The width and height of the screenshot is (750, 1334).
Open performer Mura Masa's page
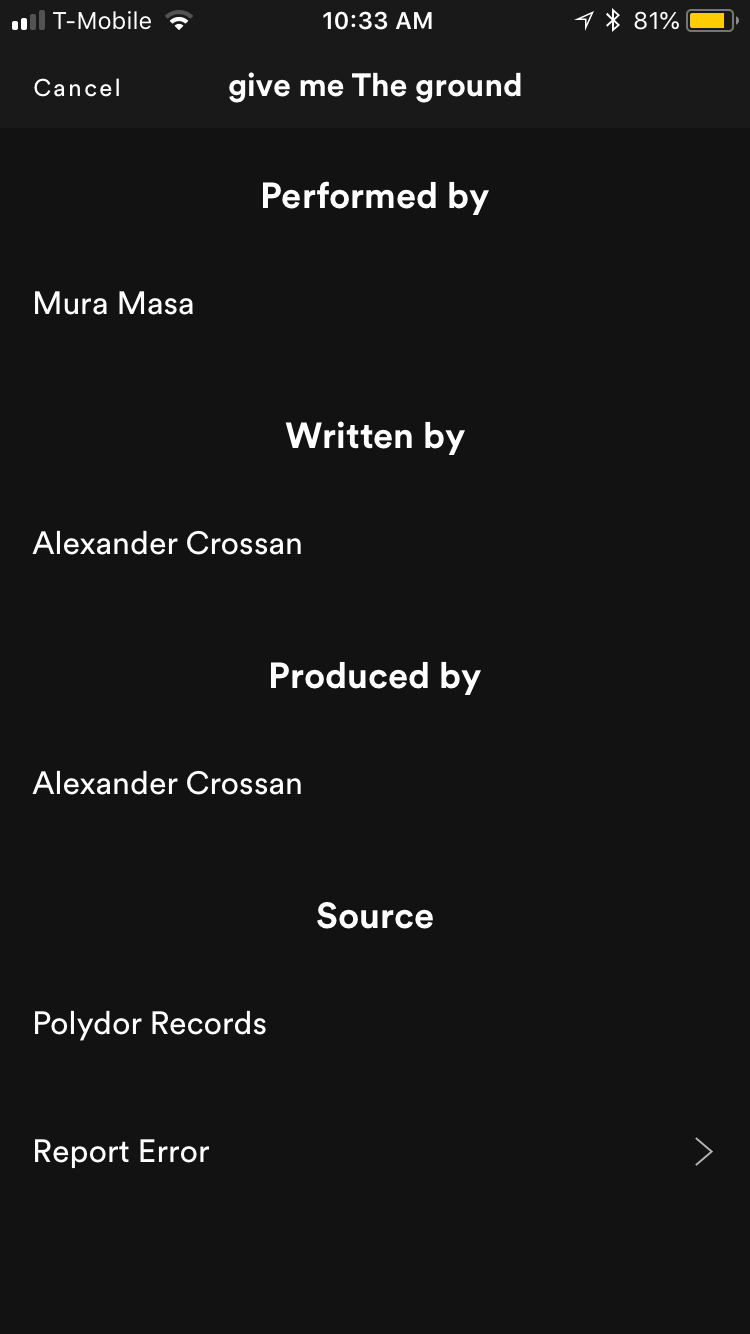[114, 304]
